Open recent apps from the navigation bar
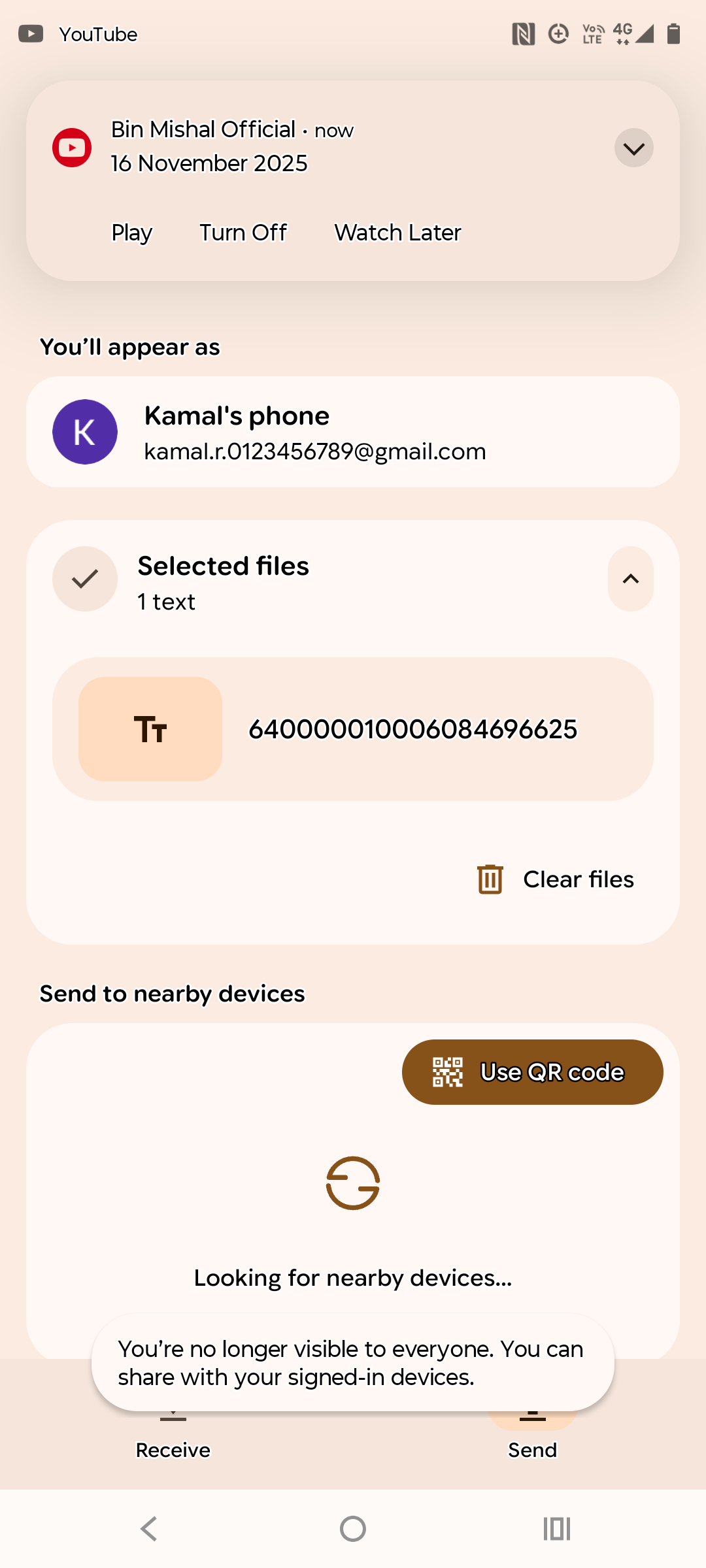The height and width of the screenshot is (1568, 706). click(x=556, y=1529)
